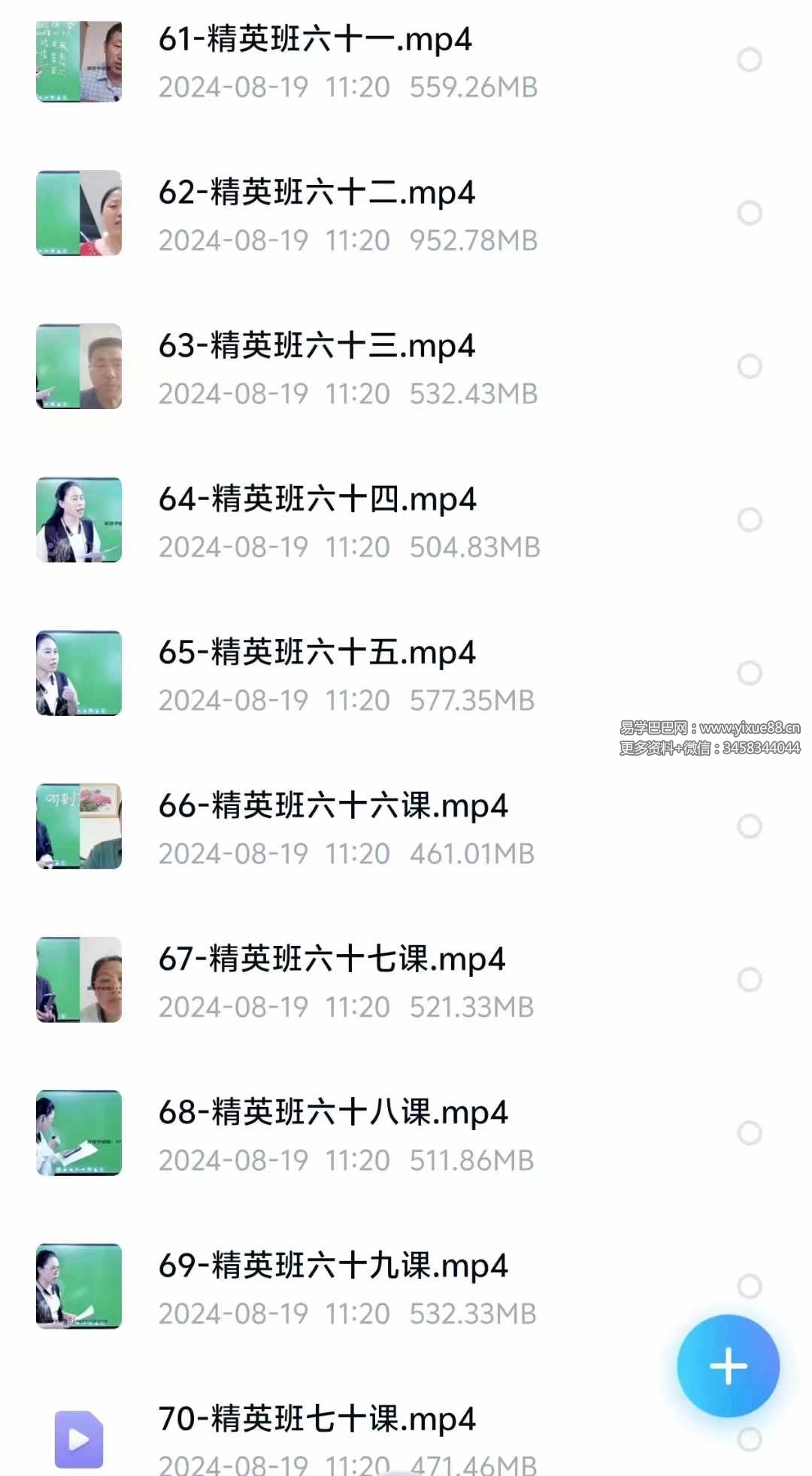Tap the thumbnail of 65-精英班六十五.mp4
812x1476 pixels.
coord(77,673)
